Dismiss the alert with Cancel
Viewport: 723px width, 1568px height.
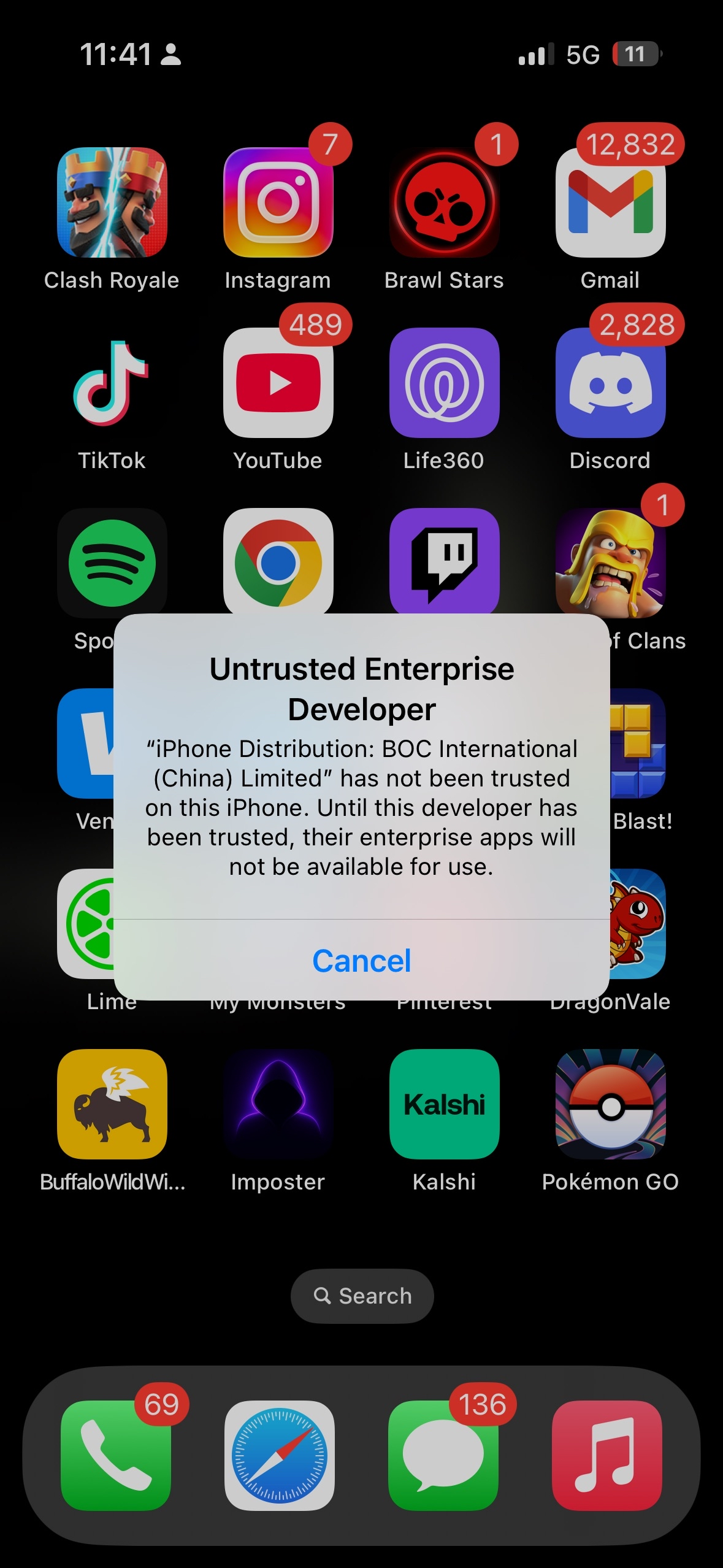(361, 961)
